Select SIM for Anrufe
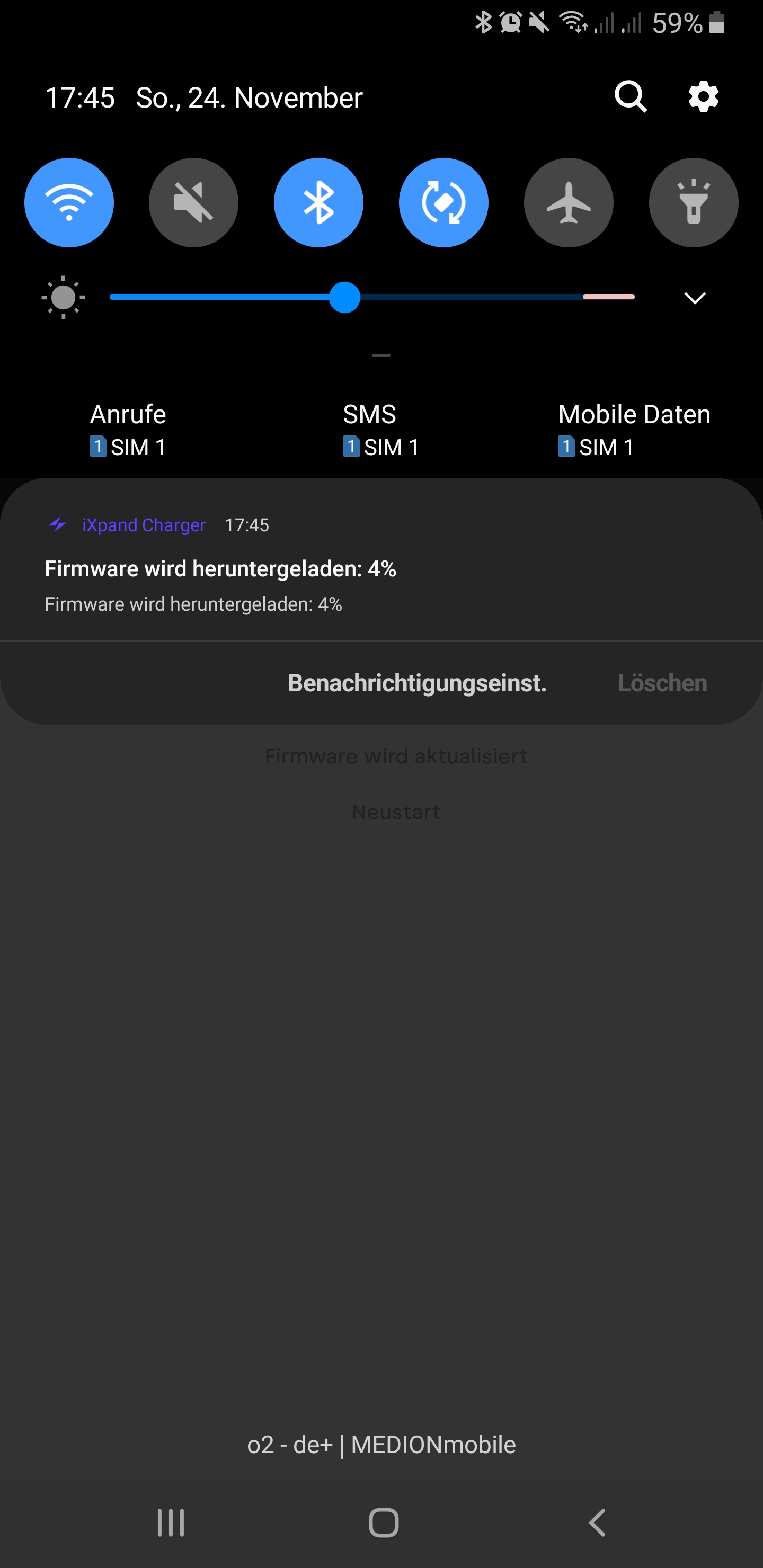This screenshot has height=1568, width=763. [x=128, y=430]
